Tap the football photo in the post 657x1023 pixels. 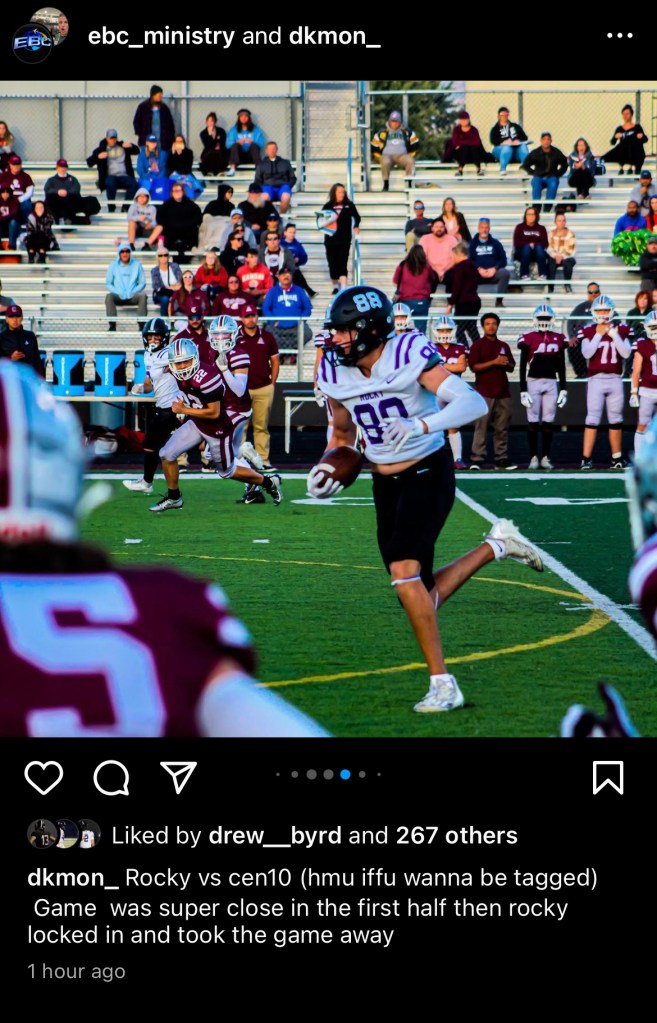pyautogui.click(x=328, y=408)
